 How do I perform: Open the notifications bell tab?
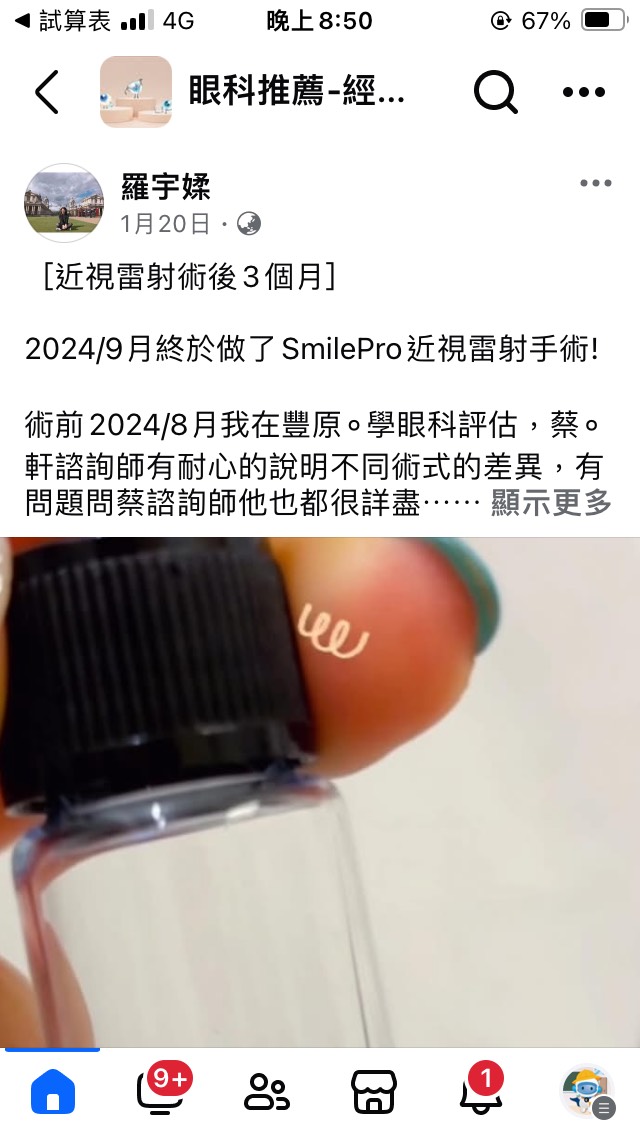point(480,1091)
